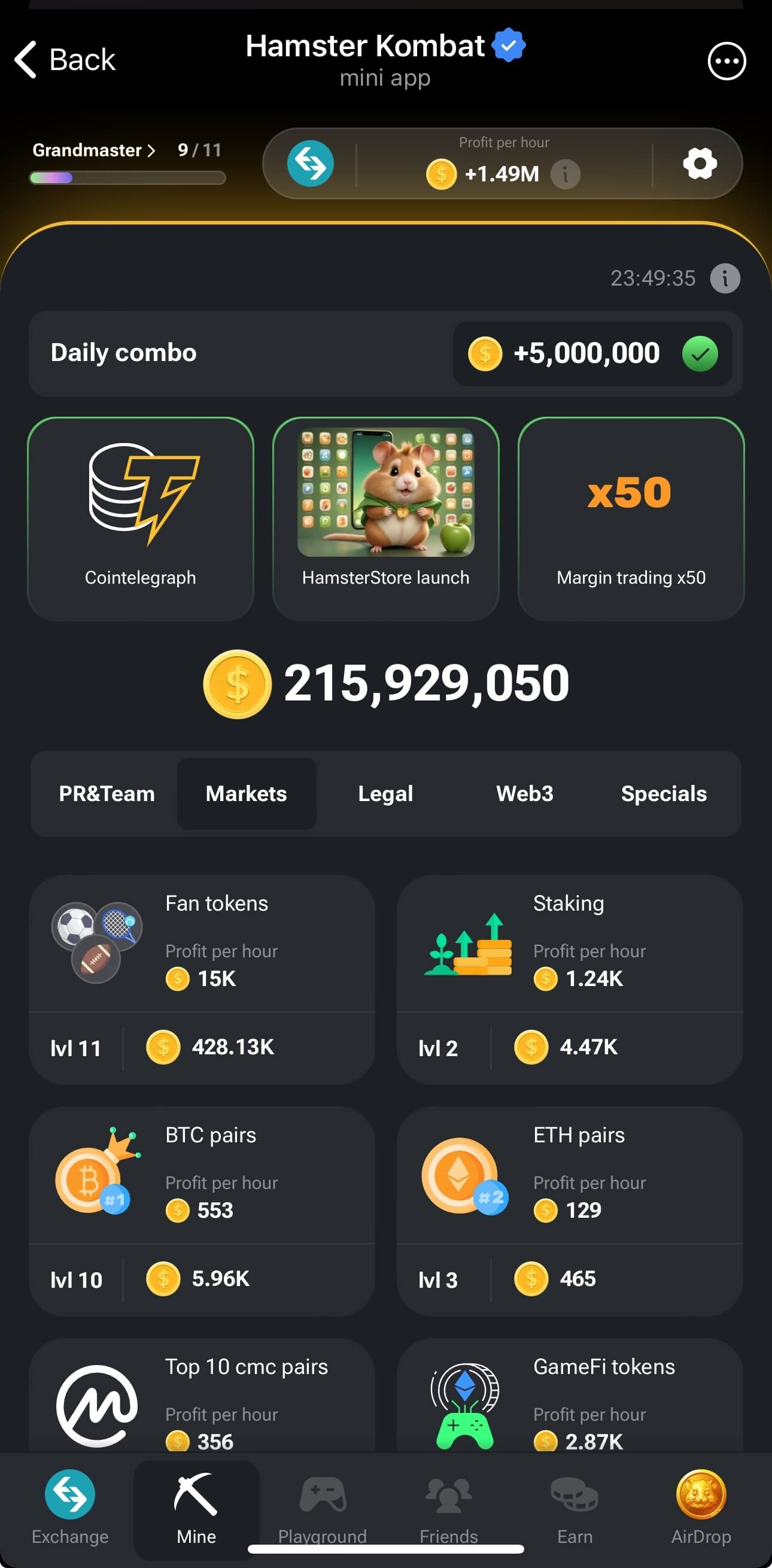Open the settings gear
The height and width of the screenshot is (1568, 772).
700,163
